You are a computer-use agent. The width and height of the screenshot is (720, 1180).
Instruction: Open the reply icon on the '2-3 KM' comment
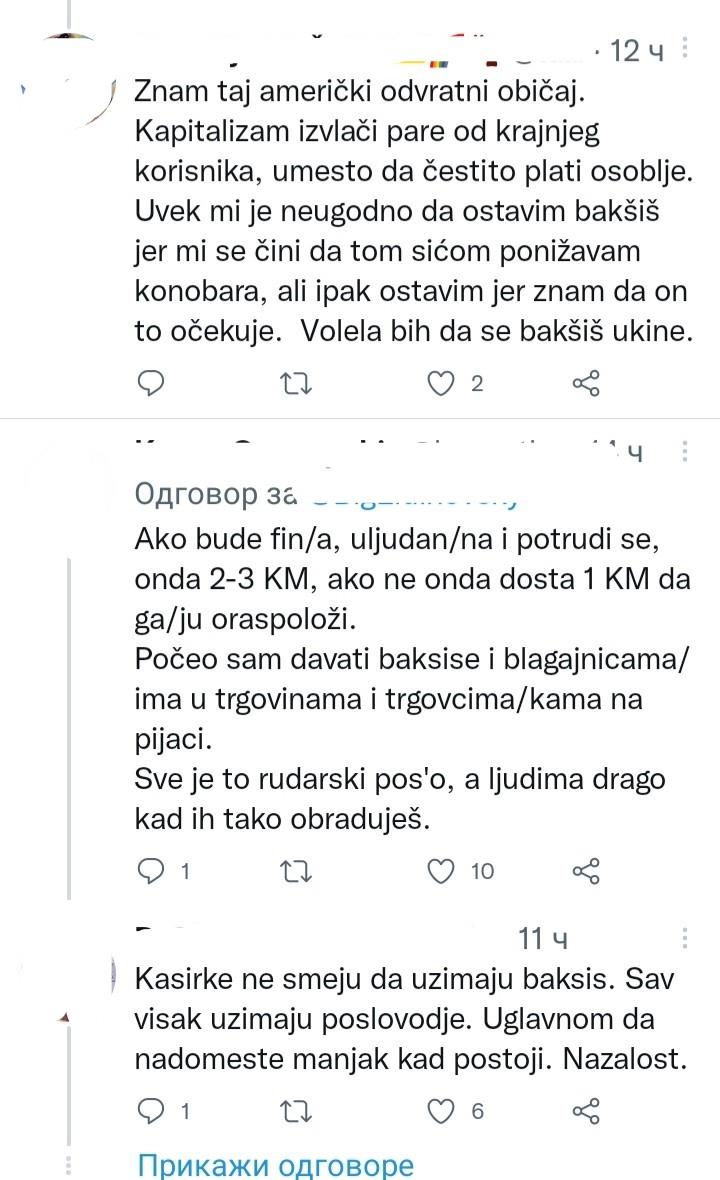coord(150,871)
